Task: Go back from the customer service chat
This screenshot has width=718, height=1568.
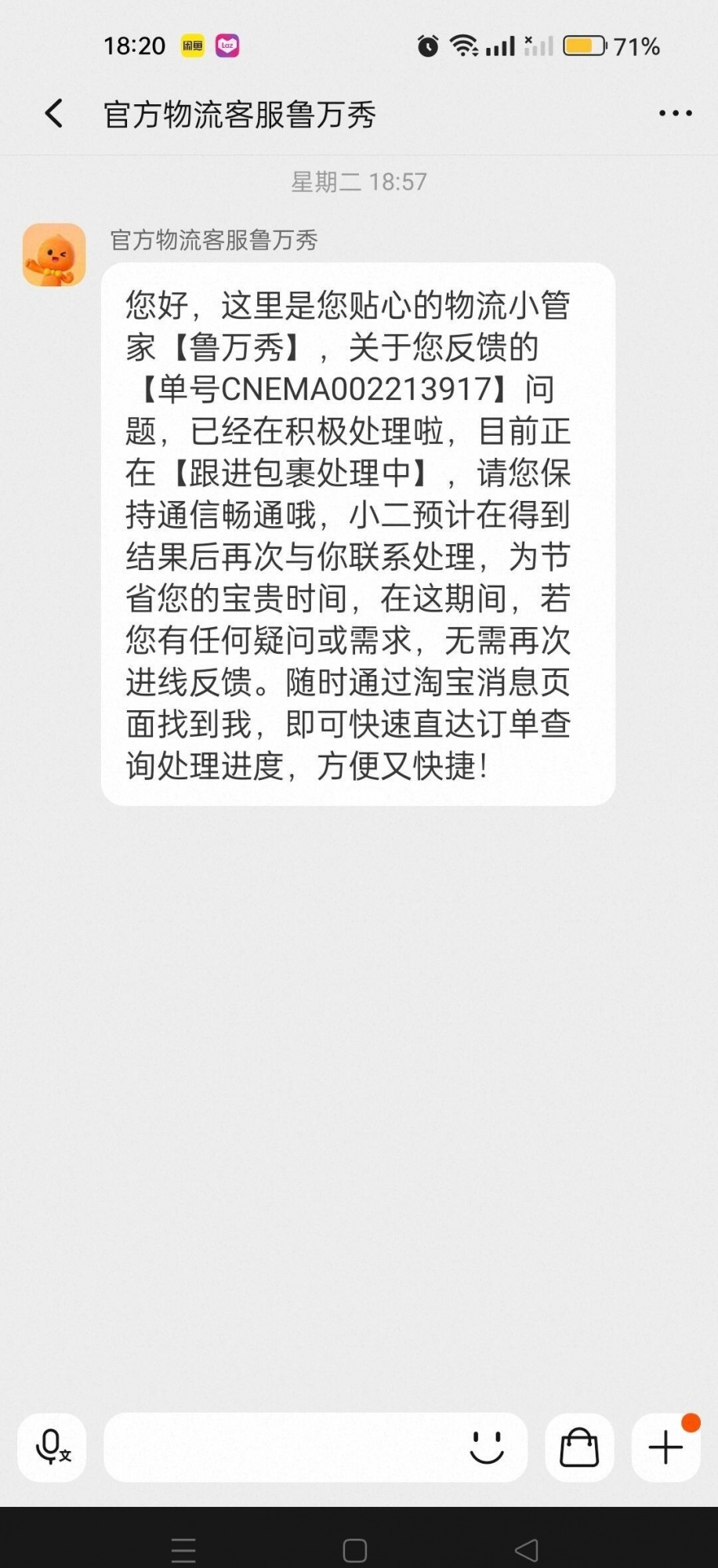Action: click(53, 114)
